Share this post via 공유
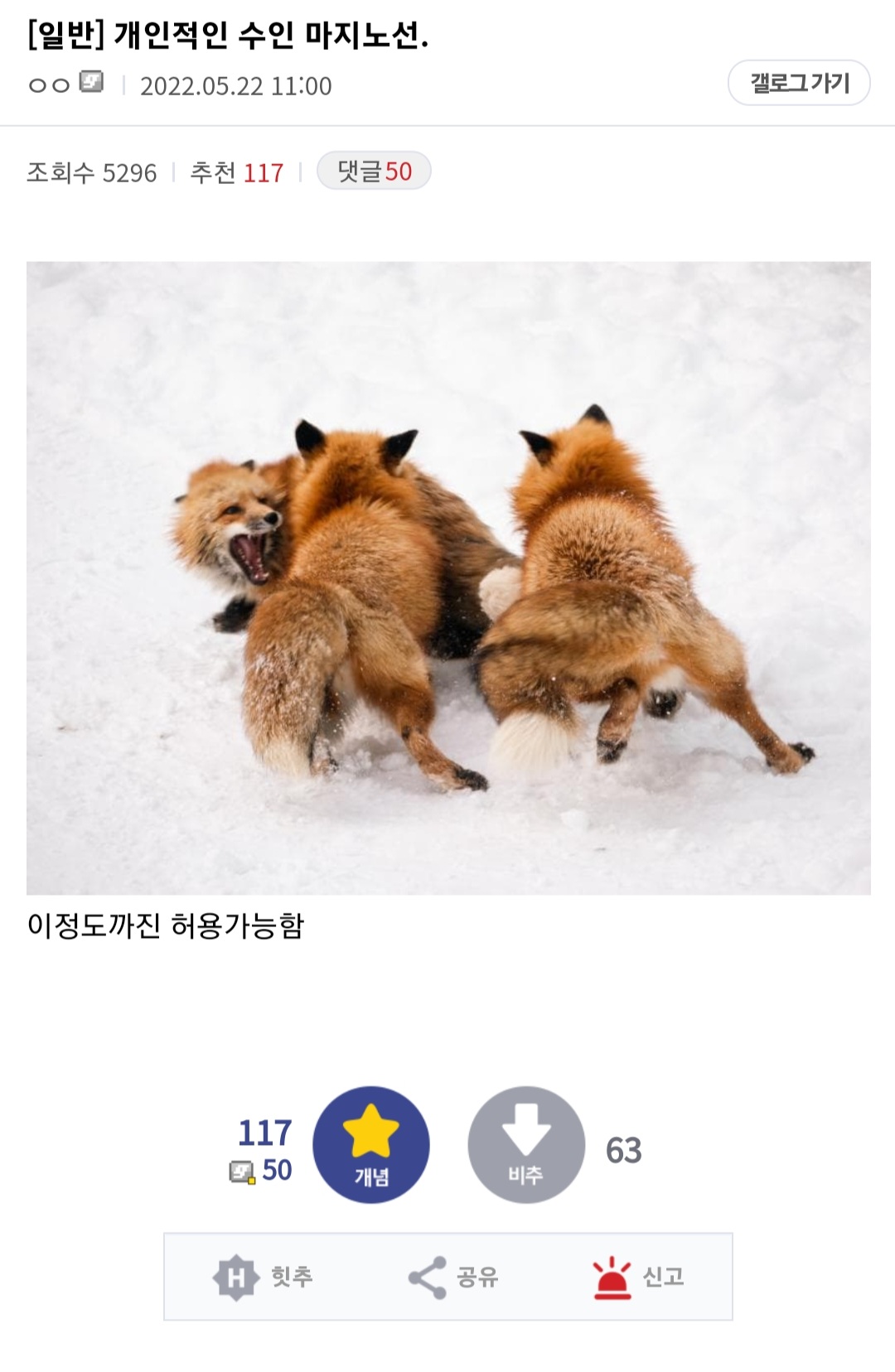Screen dimensions: 895x1372 coord(452,1276)
